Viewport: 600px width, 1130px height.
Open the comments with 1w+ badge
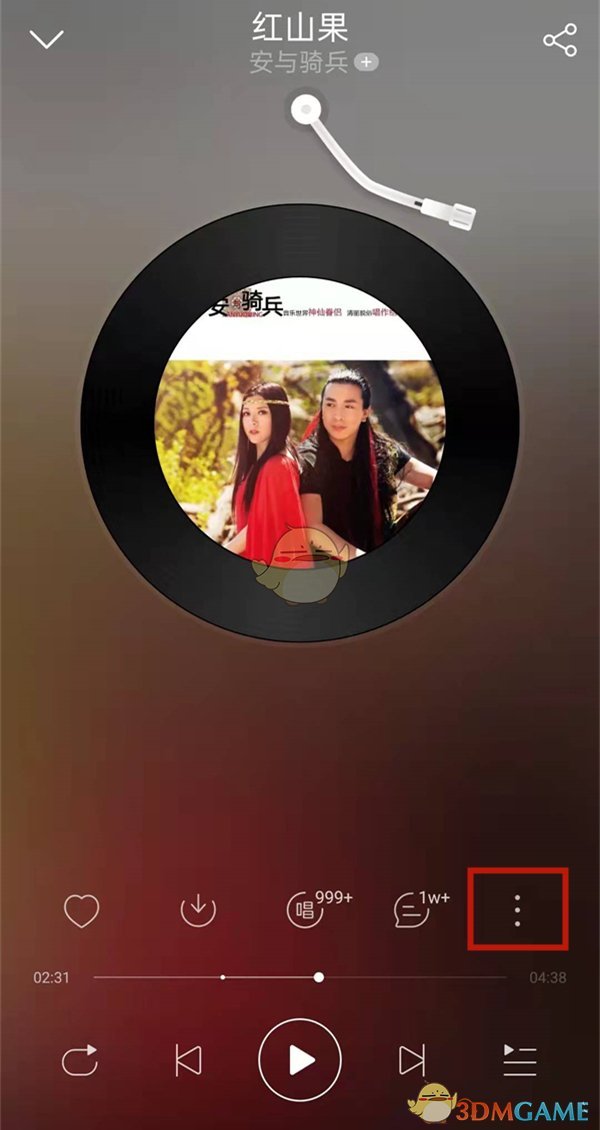point(411,910)
